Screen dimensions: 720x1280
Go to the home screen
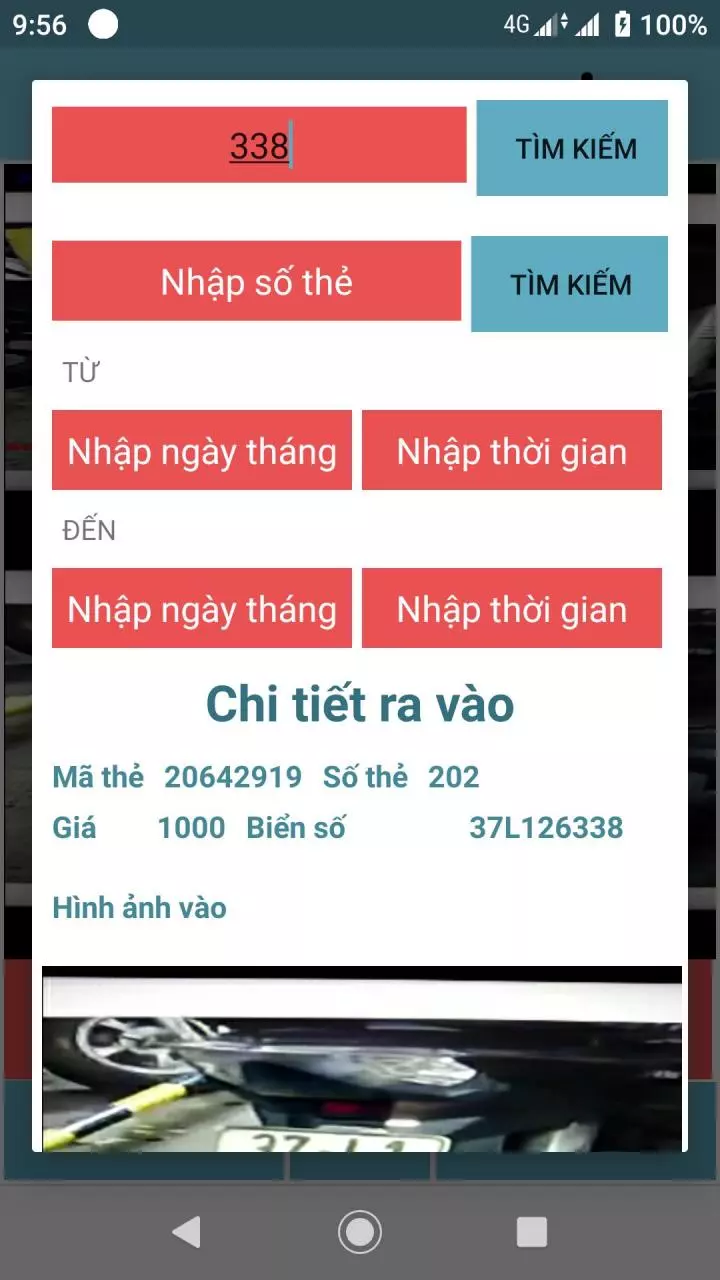click(360, 1232)
